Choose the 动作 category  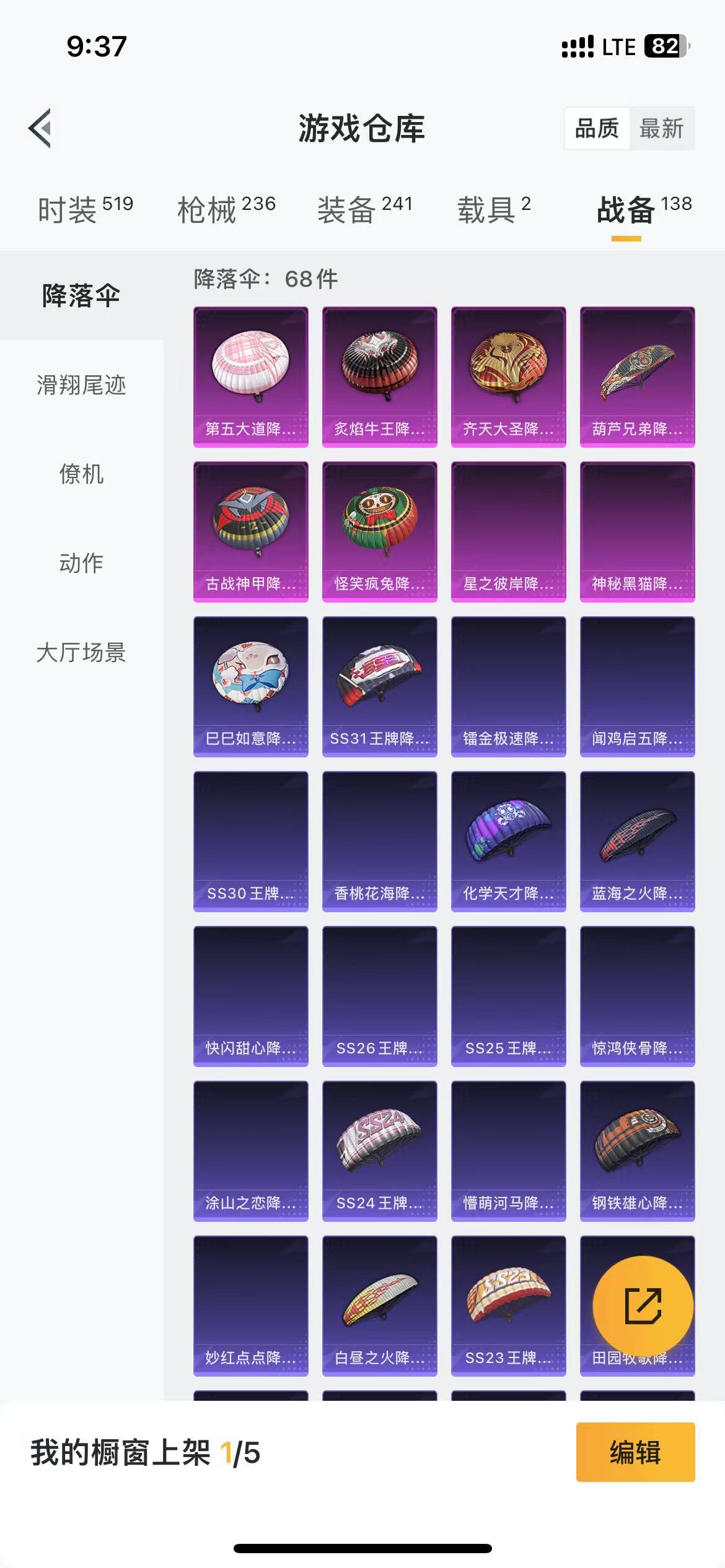click(x=81, y=564)
